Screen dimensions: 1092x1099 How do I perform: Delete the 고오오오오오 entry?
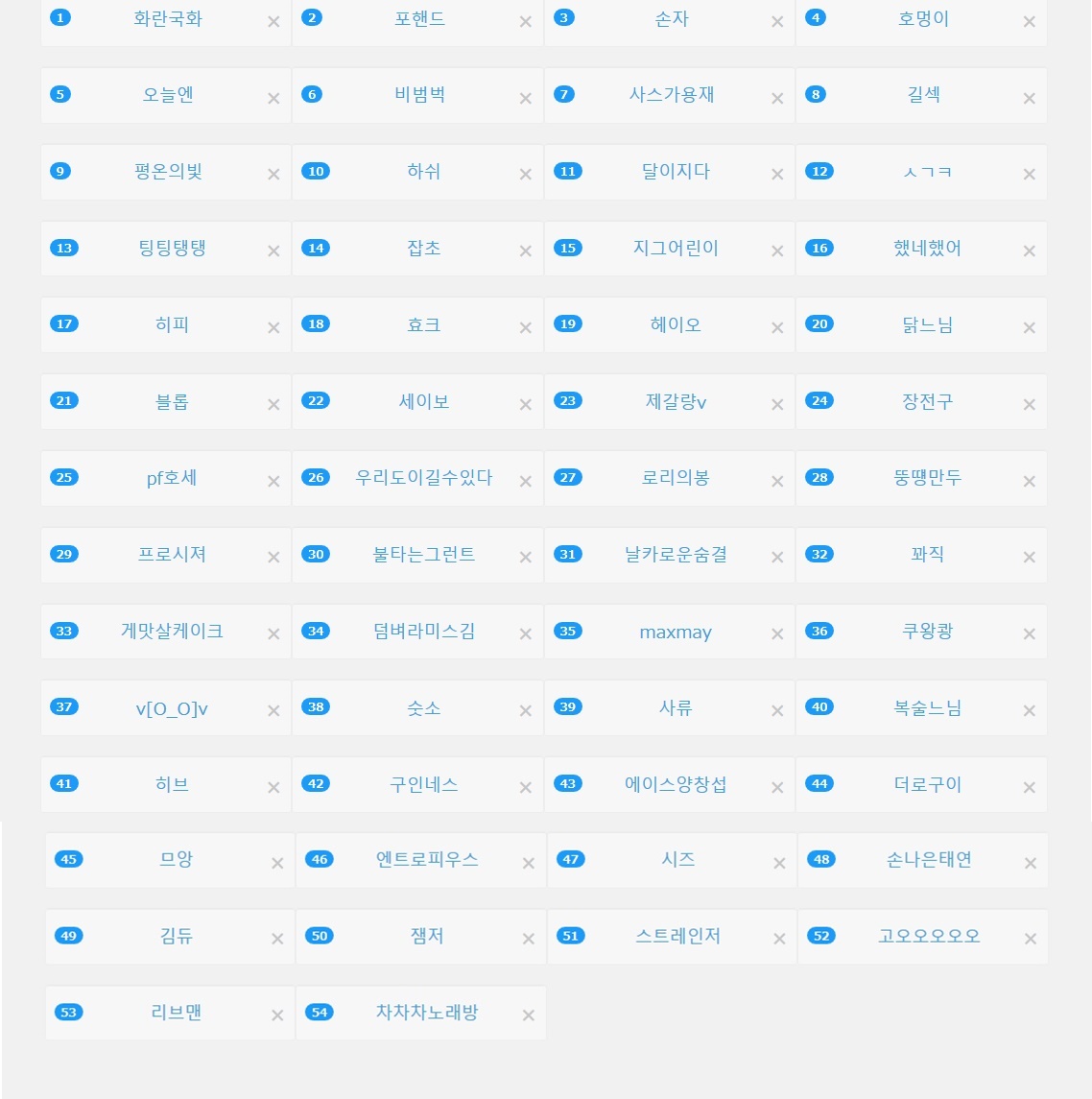tap(1031, 939)
